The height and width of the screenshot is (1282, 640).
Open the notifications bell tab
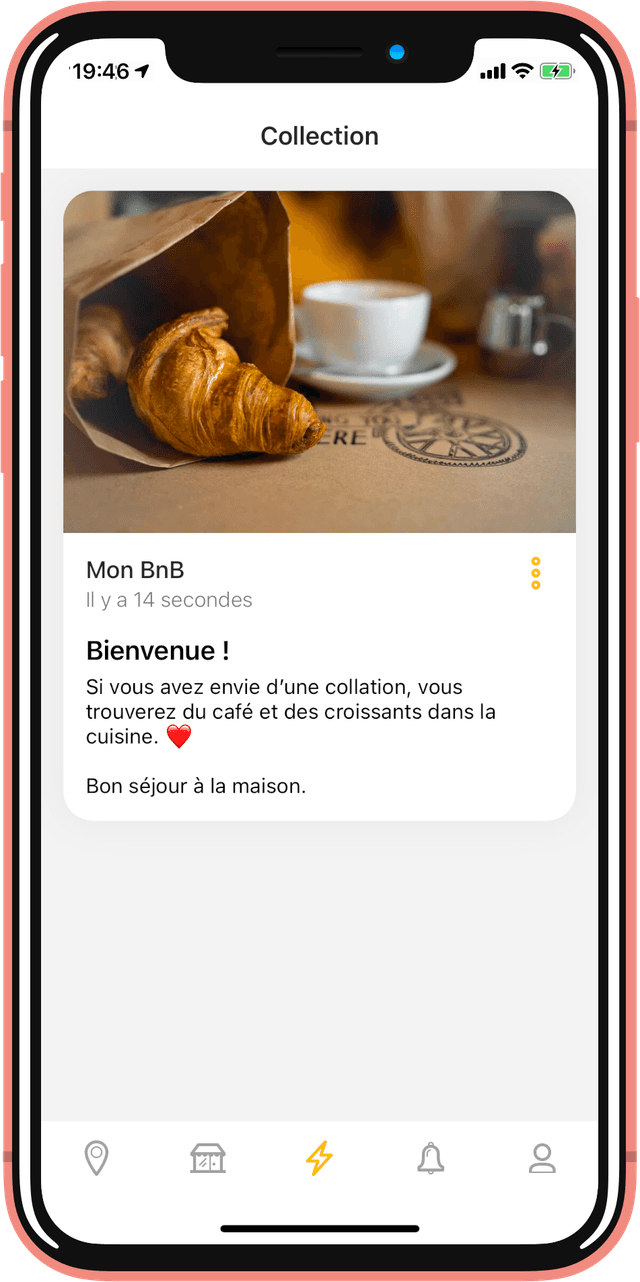pos(430,1158)
